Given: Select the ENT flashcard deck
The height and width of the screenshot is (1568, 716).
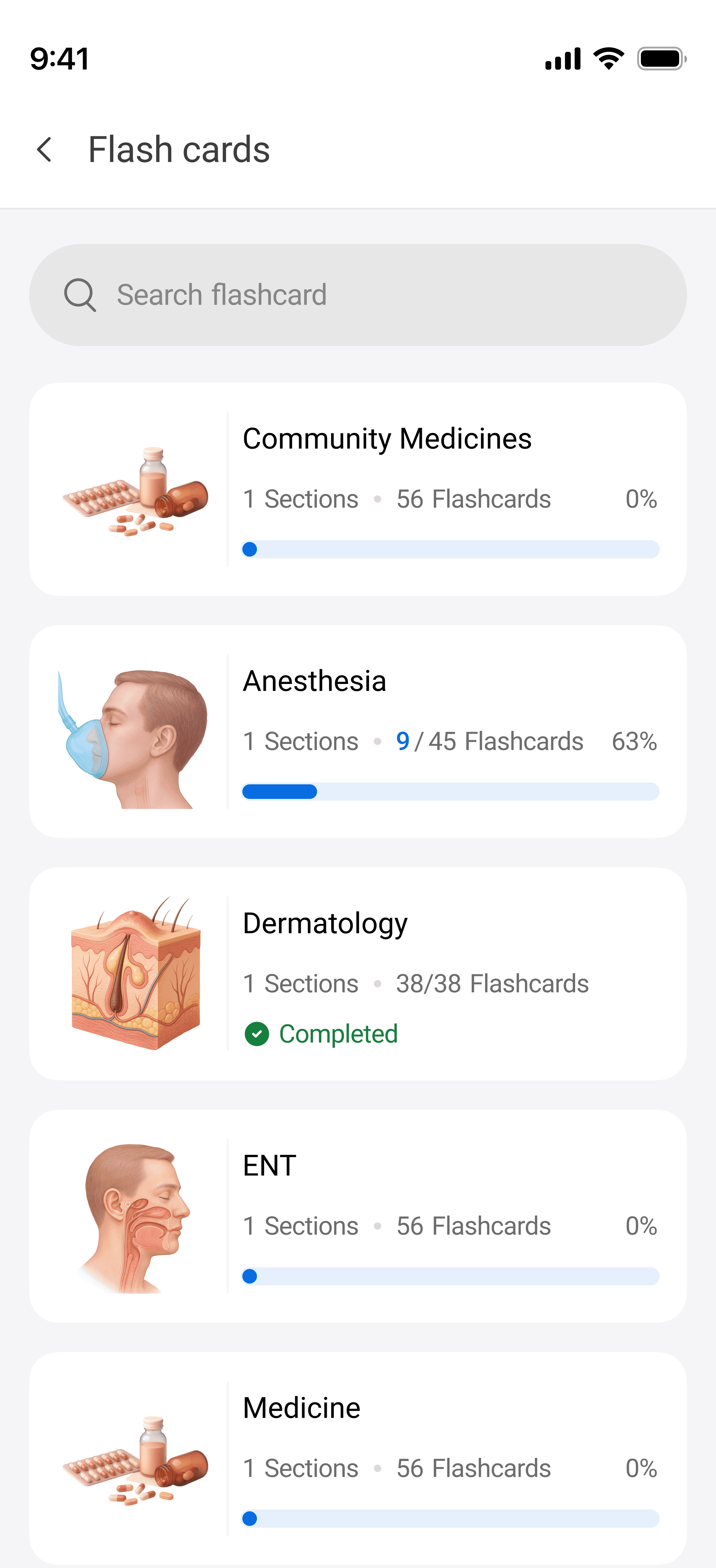Looking at the screenshot, I should click(x=358, y=1216).
